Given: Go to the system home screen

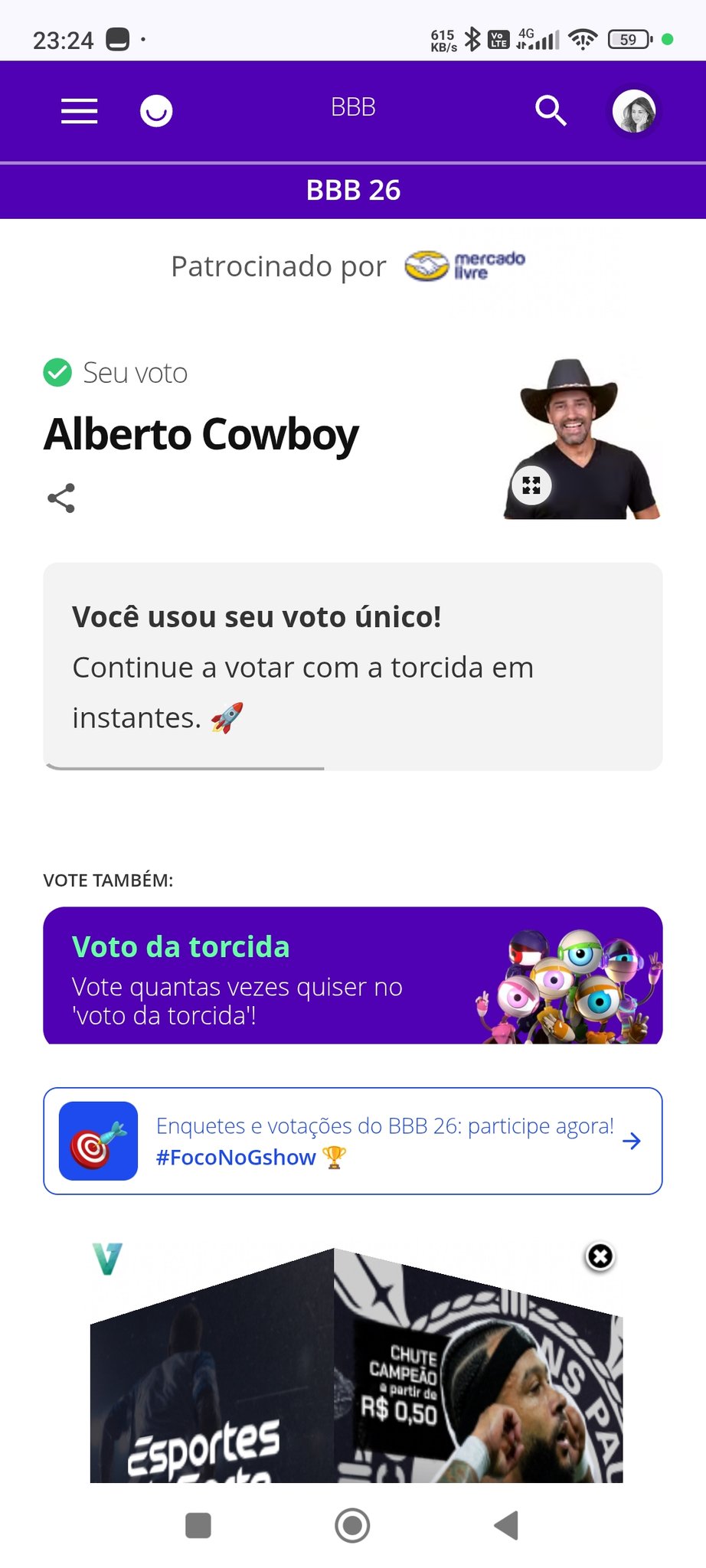Looking at the screenshot, I should pos(352,1525).
